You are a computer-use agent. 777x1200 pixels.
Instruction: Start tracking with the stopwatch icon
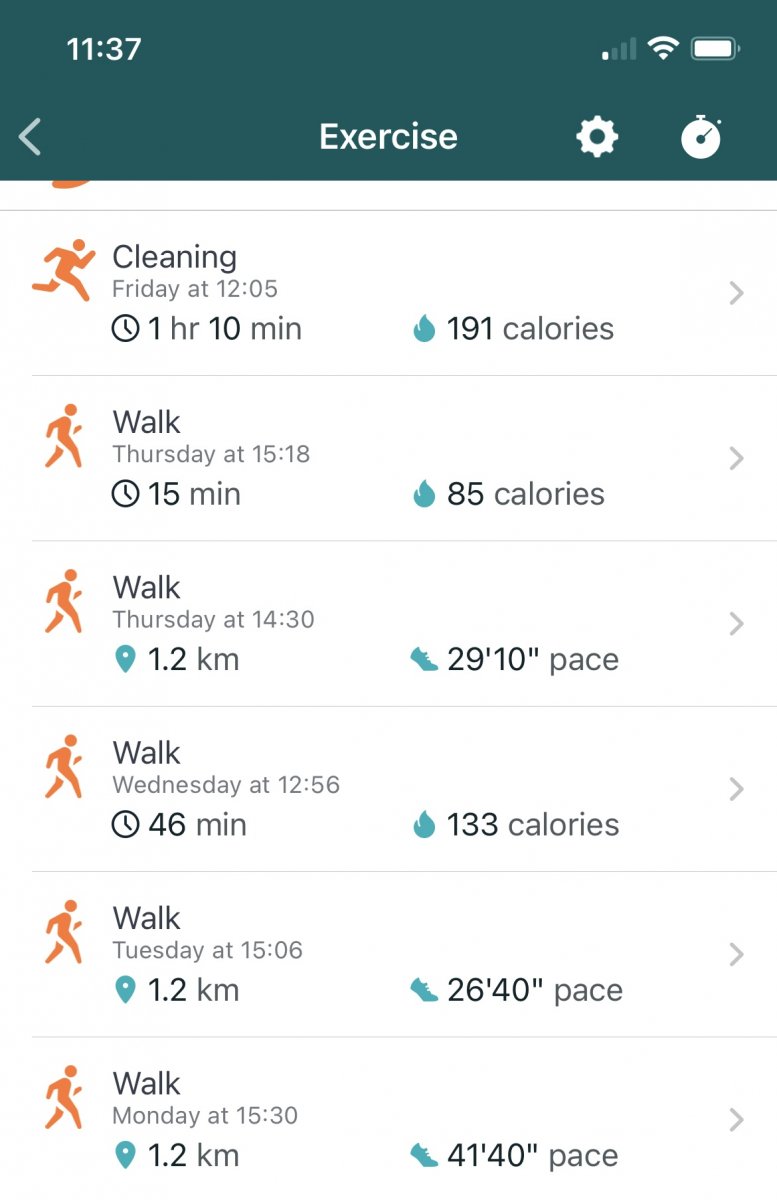coord(701,137)
